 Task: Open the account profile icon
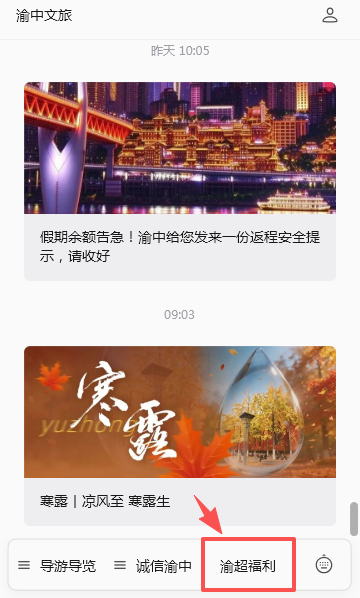pyautogui.click(x=330, y=16)
